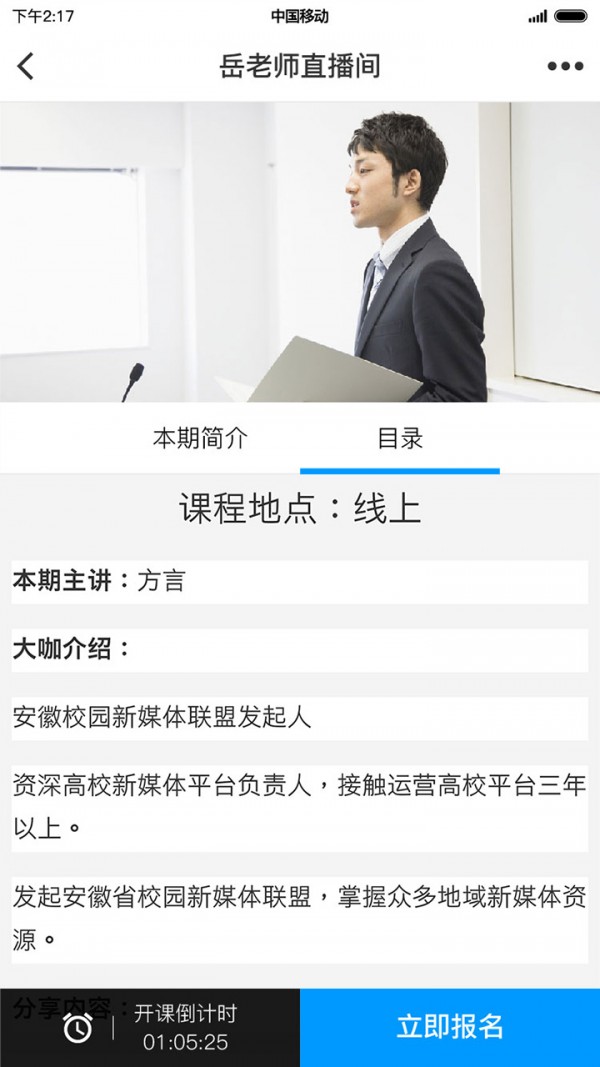Switch to the 本期简介 tab
The height and width of the screenshot is (1067, 600).
click(200, 438)
